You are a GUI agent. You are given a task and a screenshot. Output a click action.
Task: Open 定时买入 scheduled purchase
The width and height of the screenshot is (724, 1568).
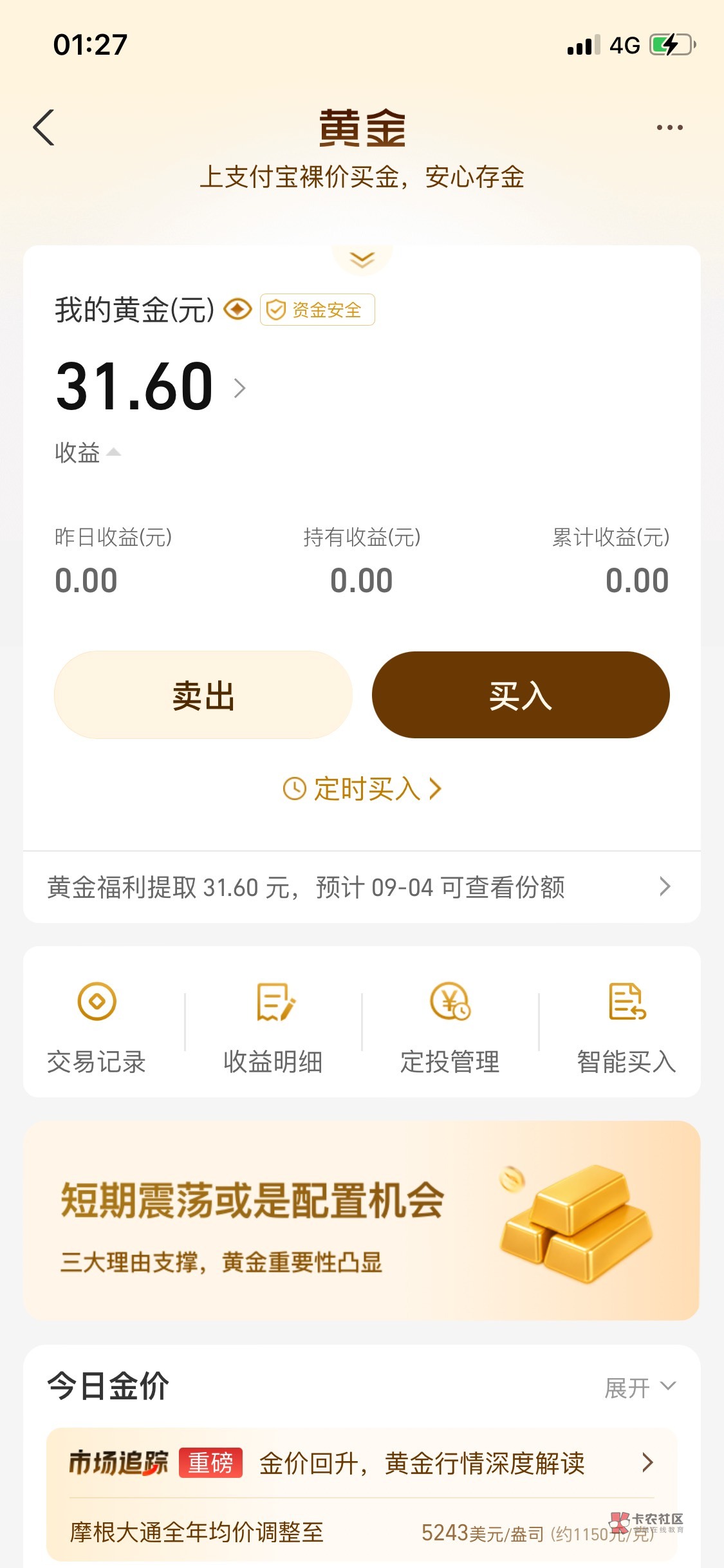point(362,789)
